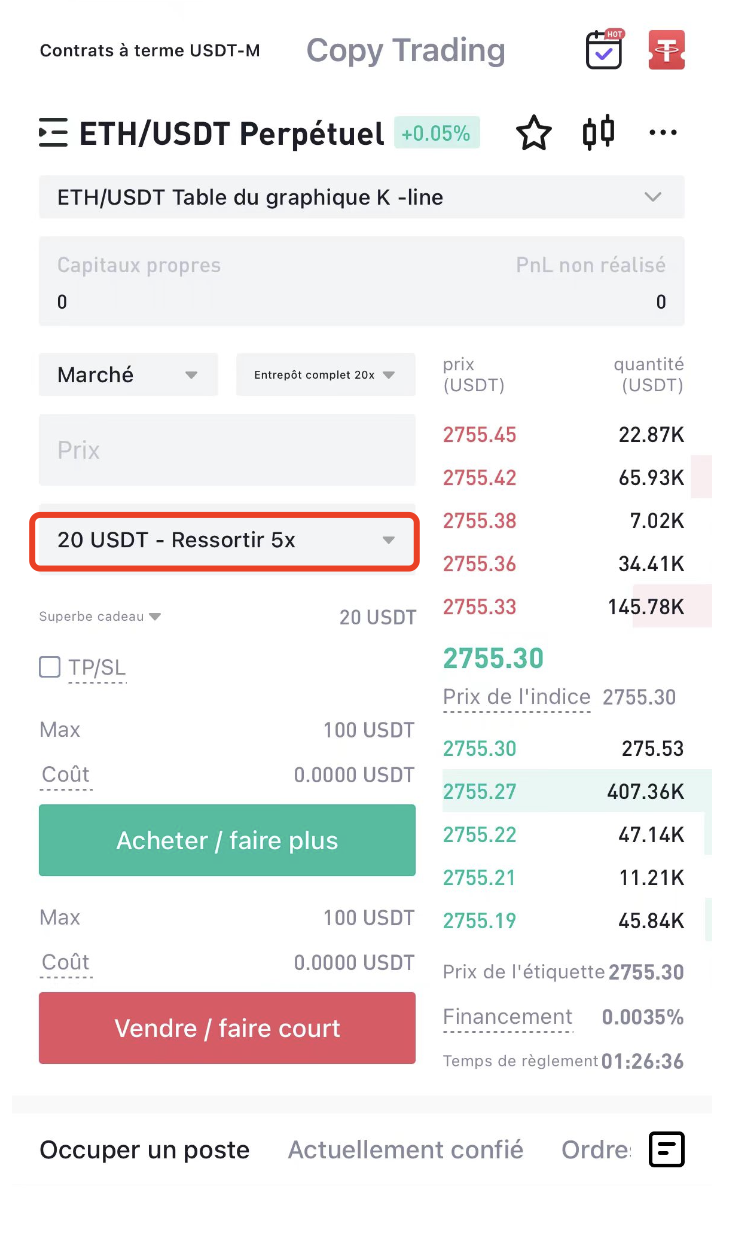Screen dimensions: 744x1236
Task: Open the red coupon ticket icon
Action: click(x=666, y=49)
